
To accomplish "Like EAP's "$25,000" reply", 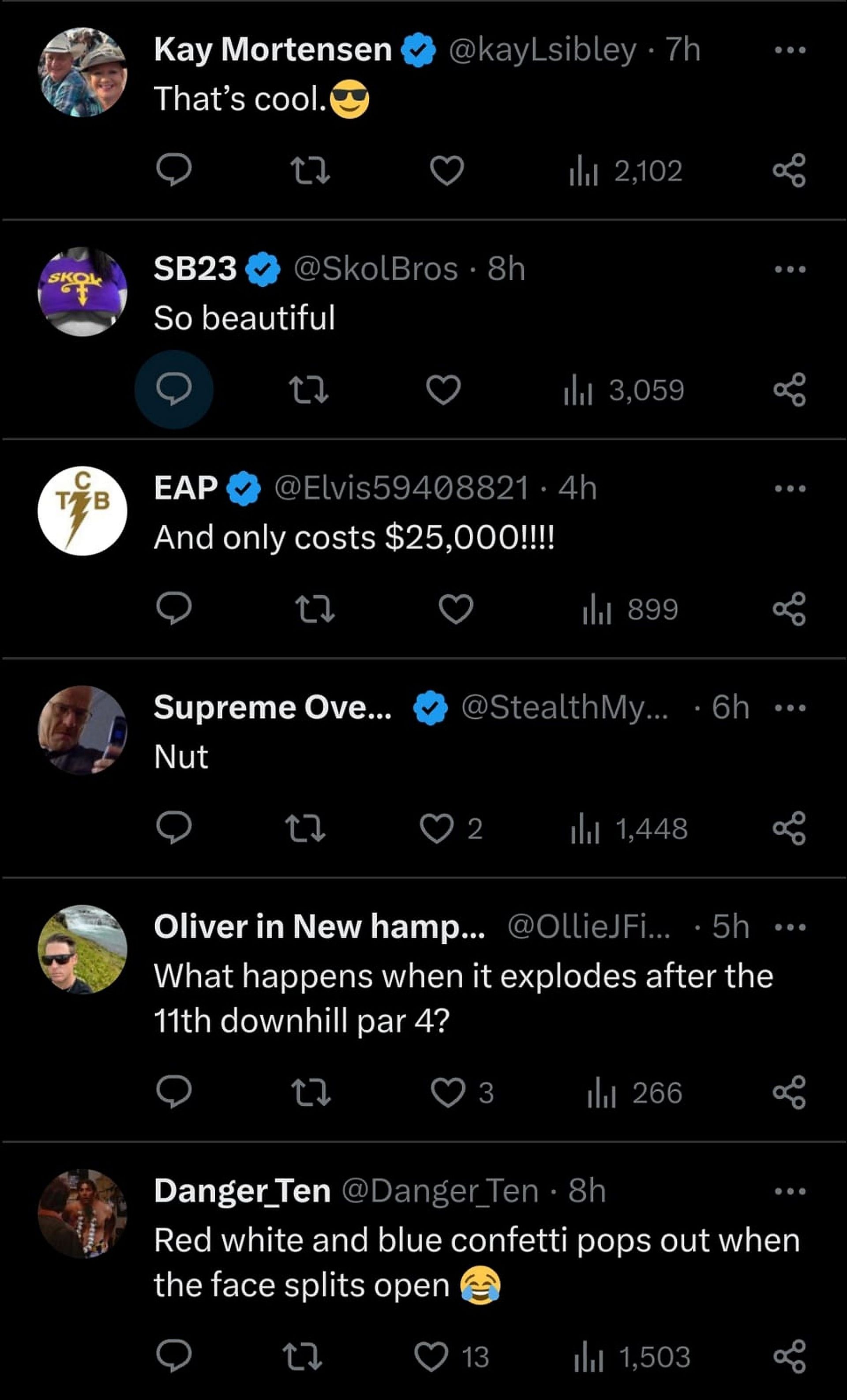I will coord(456,609).
